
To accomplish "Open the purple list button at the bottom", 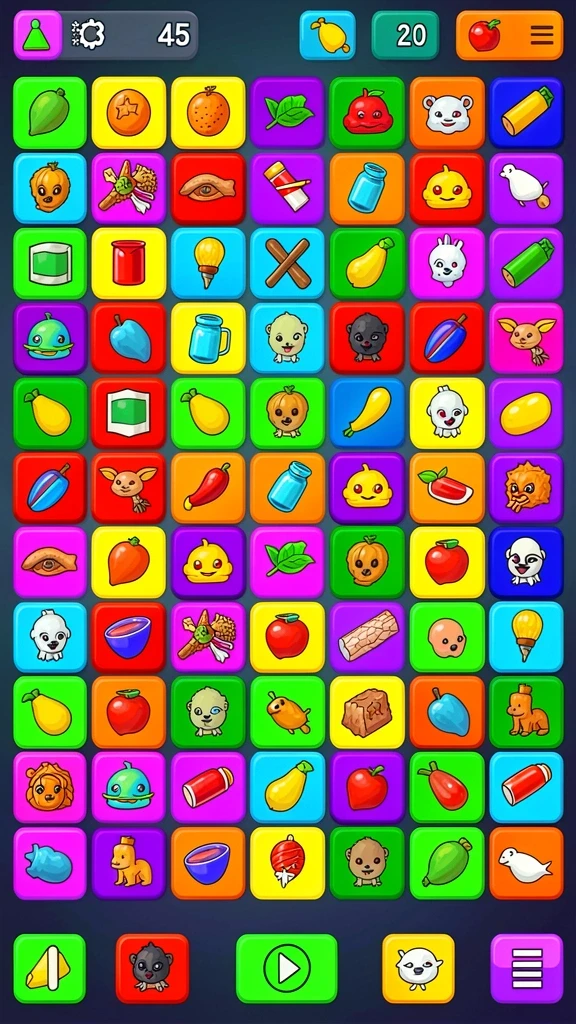I will 526,968.
